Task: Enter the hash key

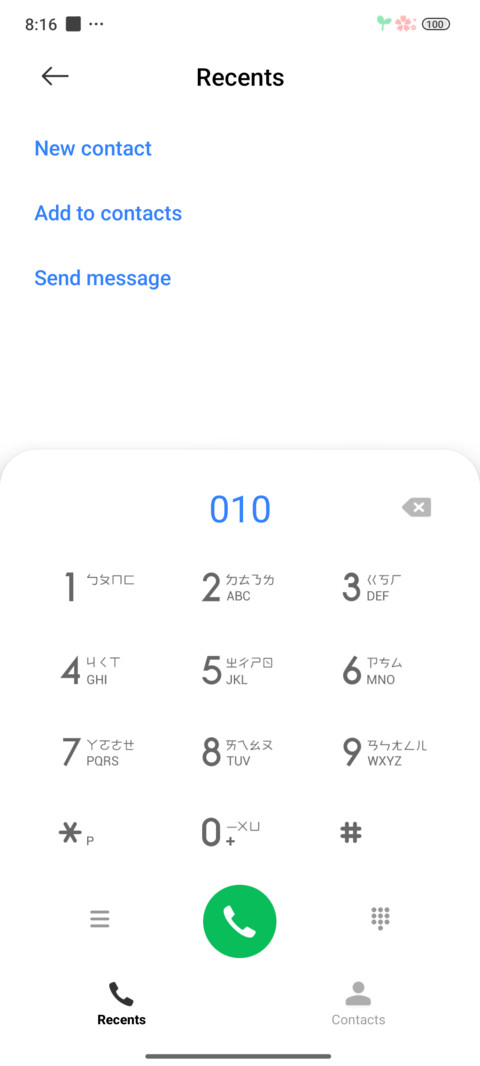Action: [x=351, y=833]
